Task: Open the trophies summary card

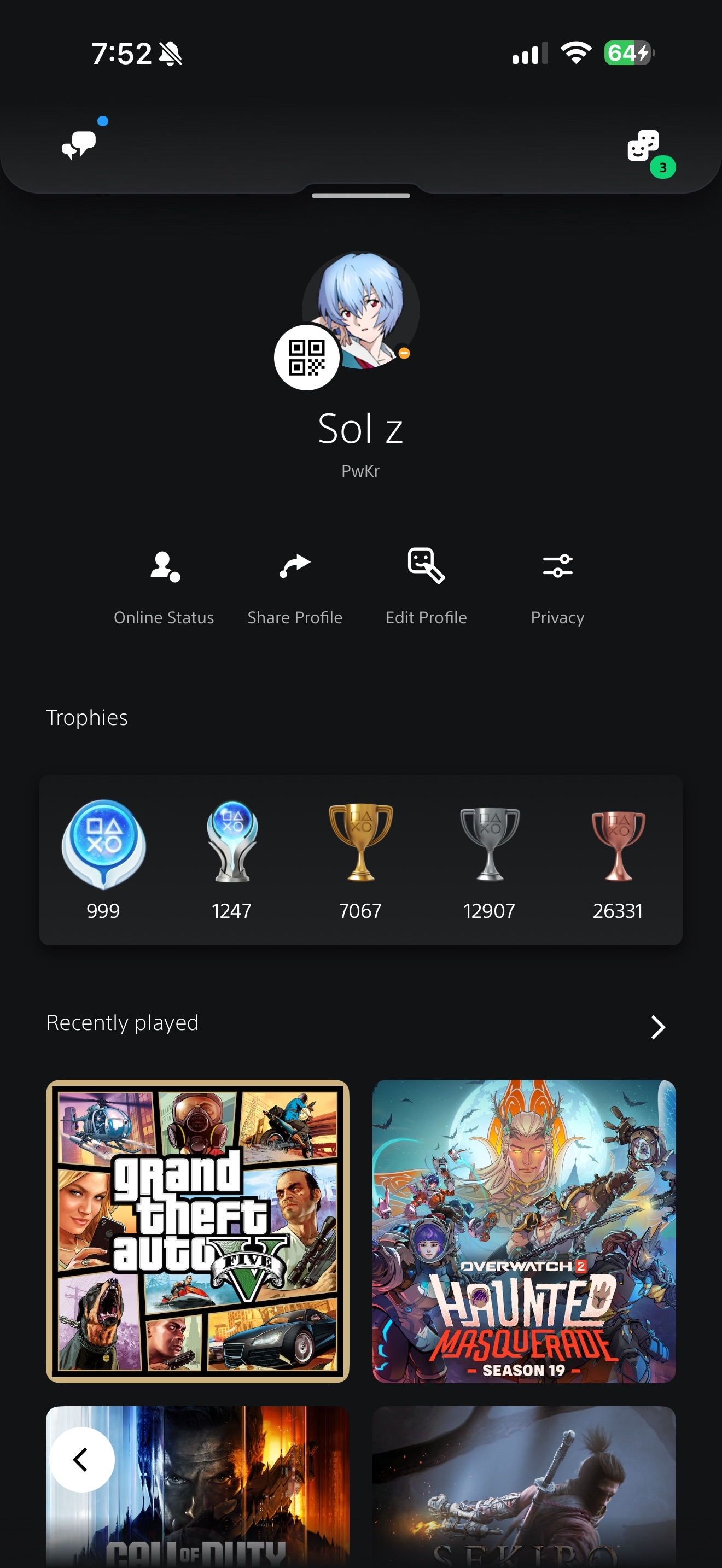Action: (360, 859)
